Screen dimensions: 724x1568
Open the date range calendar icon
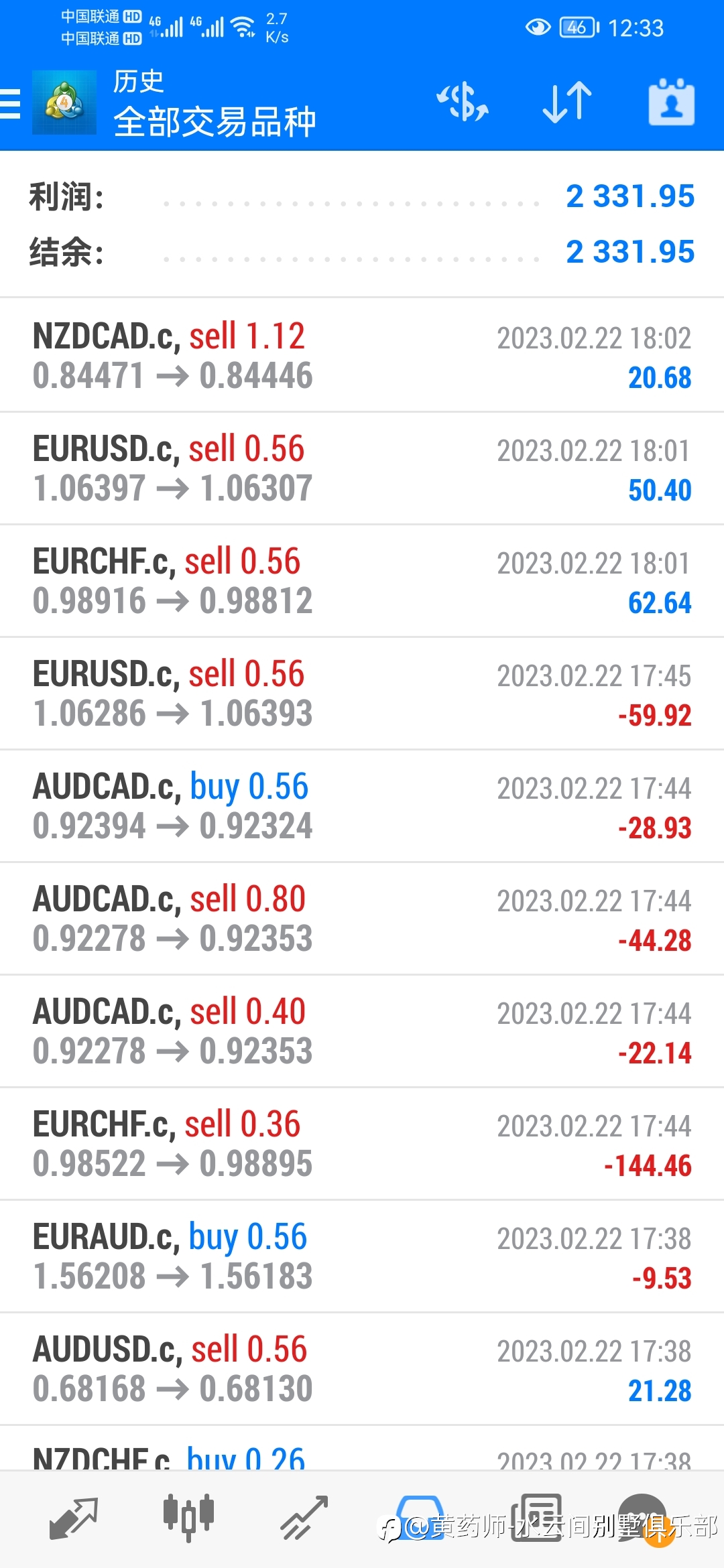coord(671,103)
